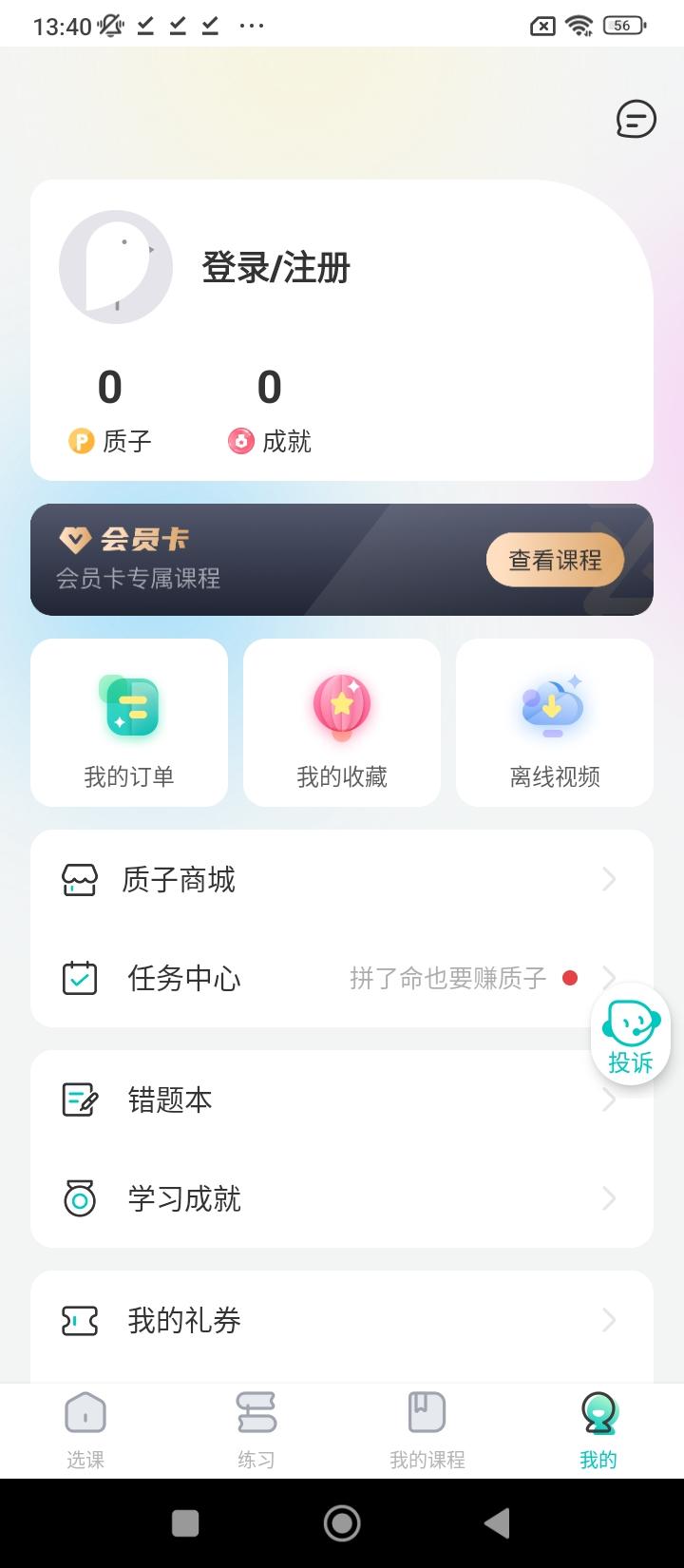
Task: Expand the 我的礼券 row chevron
Action: 609,1320
